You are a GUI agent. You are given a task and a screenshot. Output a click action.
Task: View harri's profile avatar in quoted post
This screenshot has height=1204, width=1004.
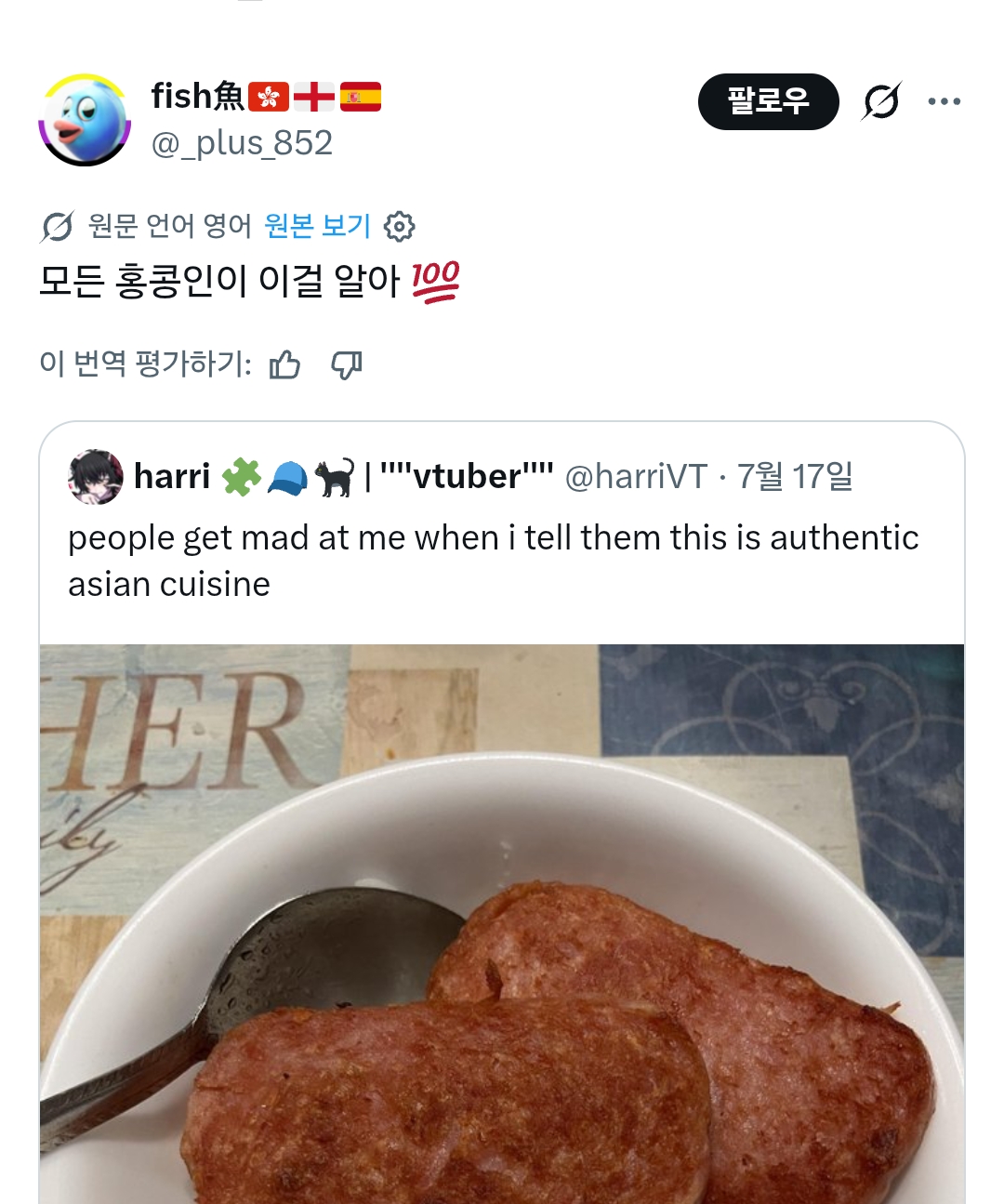96,477
